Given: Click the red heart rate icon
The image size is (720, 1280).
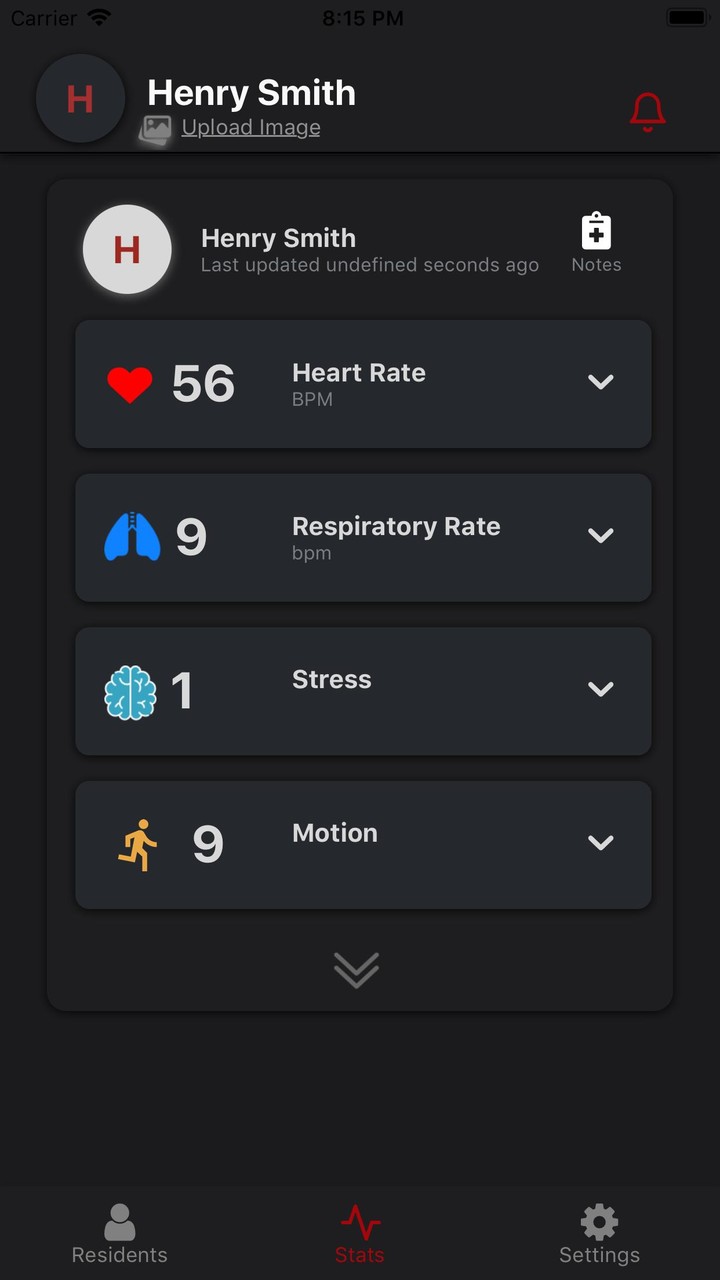Looking at the screenshot, I should pyautogui.click(x=129, y=383).
